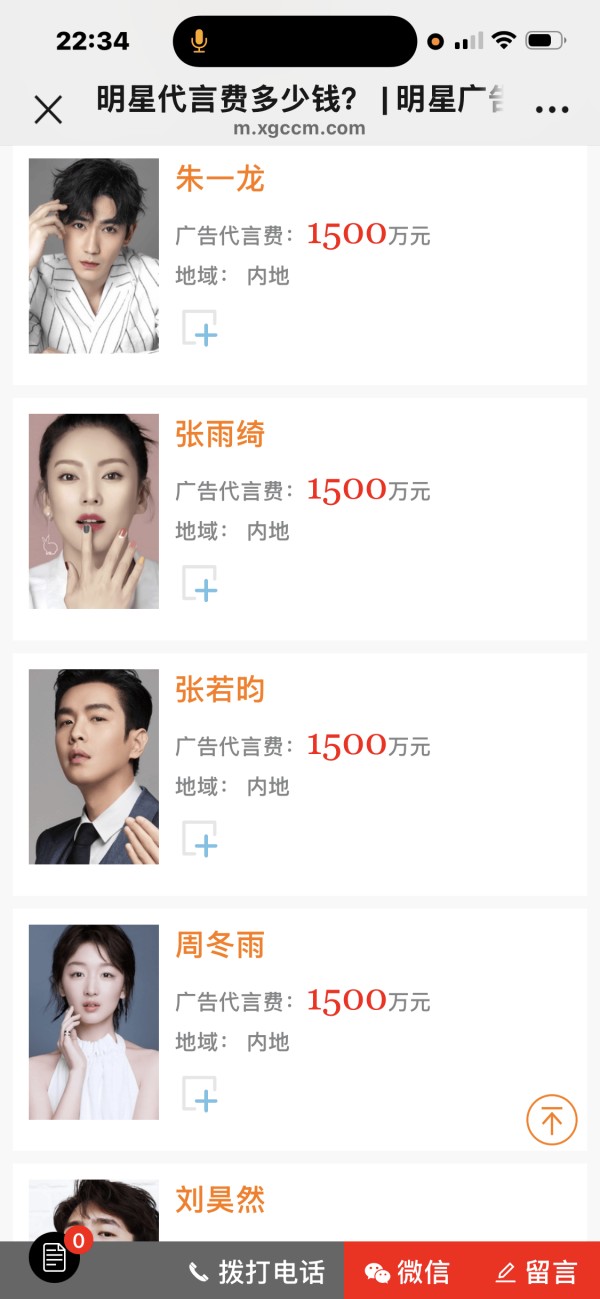Open the selected list with red badge
This screenshot has width=600, height=1299.
55,1257
